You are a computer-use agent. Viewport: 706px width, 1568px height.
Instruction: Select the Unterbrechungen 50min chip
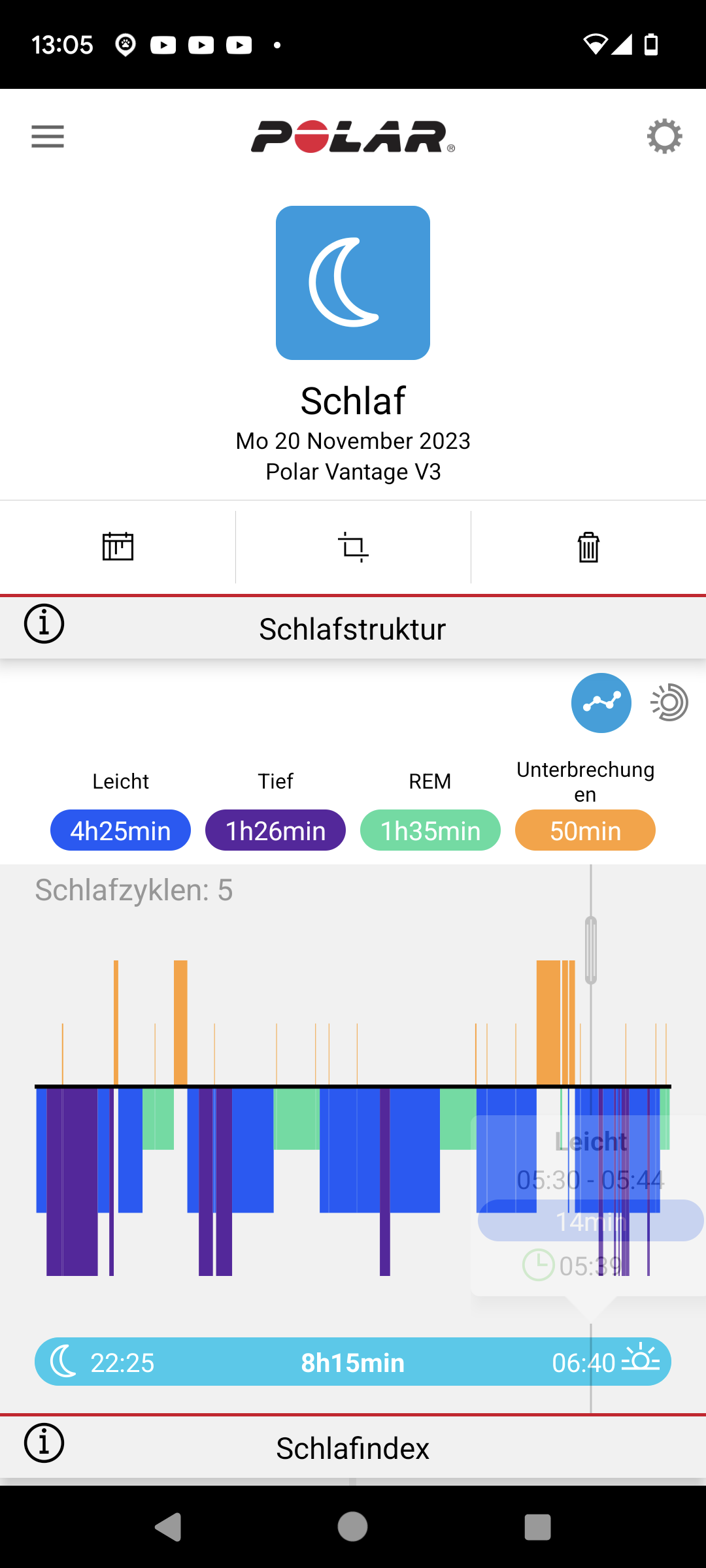click(585, 830)
